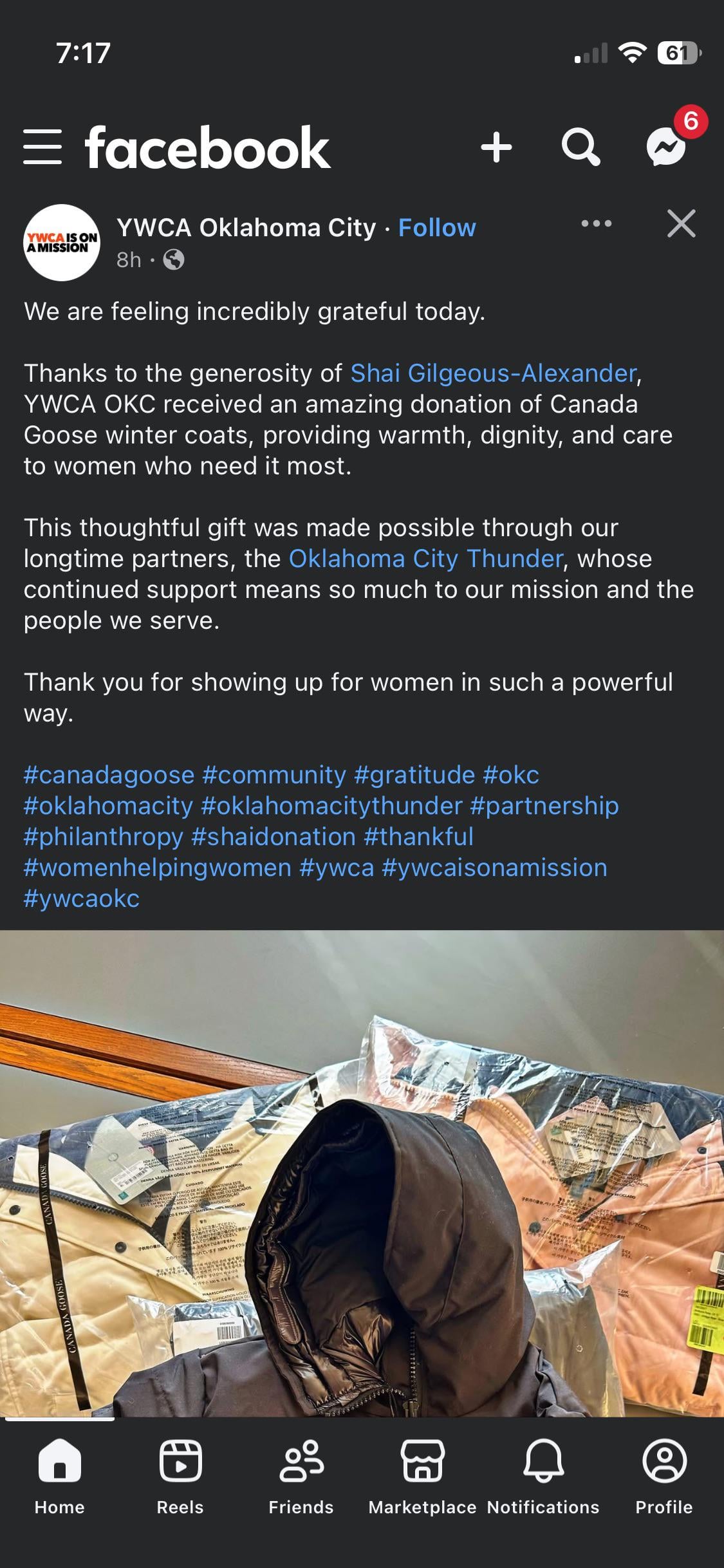Screen dimensions: 724x1568
Task: Open the #shaidonation hashtag
Action: [x=273, y=837]
